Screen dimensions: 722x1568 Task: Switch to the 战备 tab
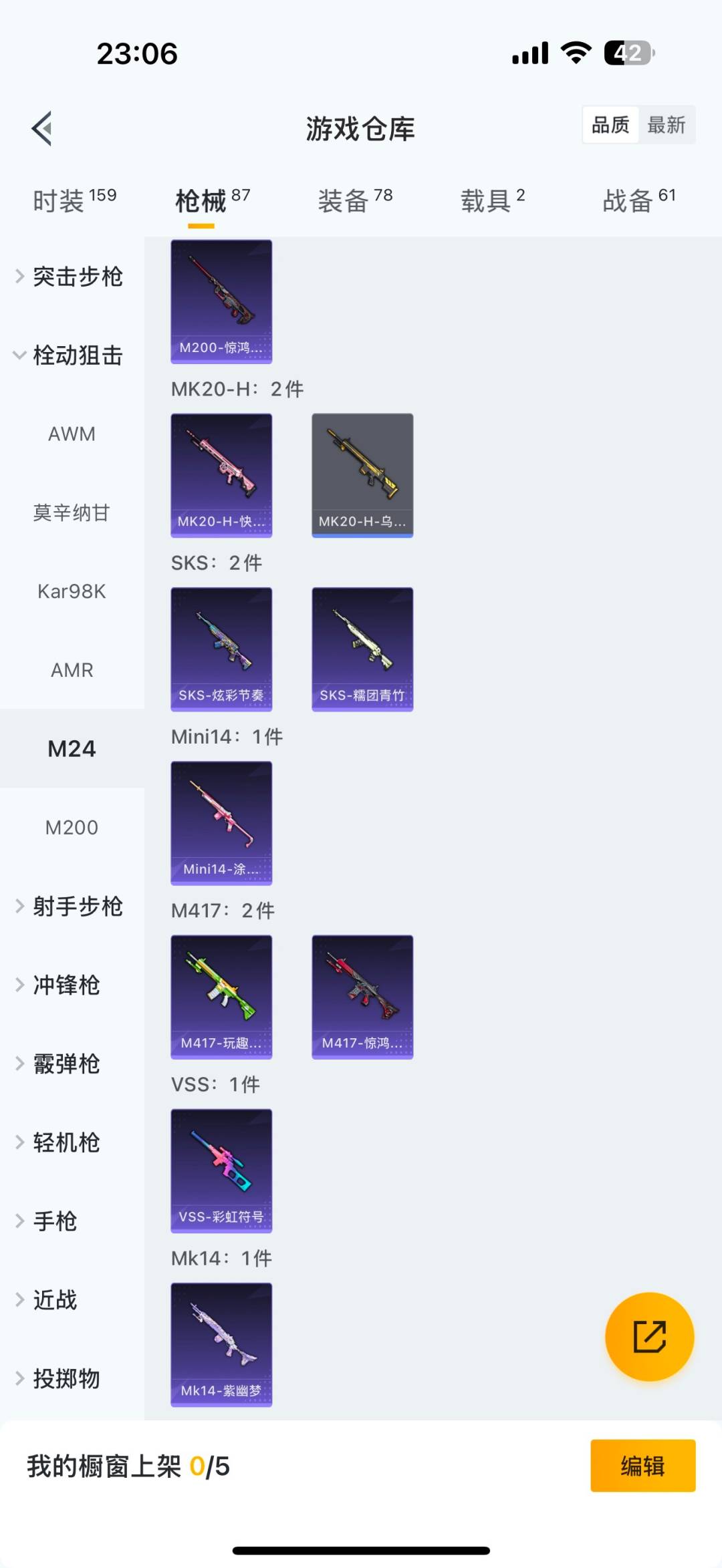click(638, 200)
